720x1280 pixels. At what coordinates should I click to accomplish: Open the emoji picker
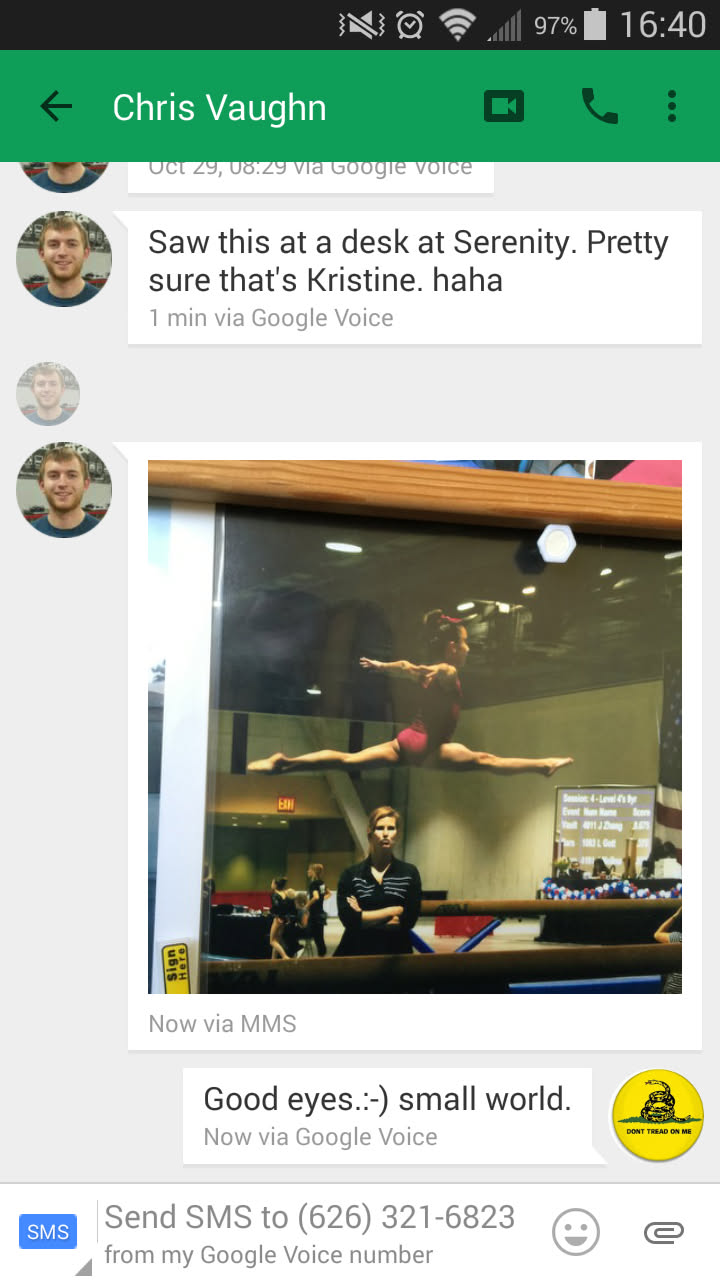[576, 1232]
